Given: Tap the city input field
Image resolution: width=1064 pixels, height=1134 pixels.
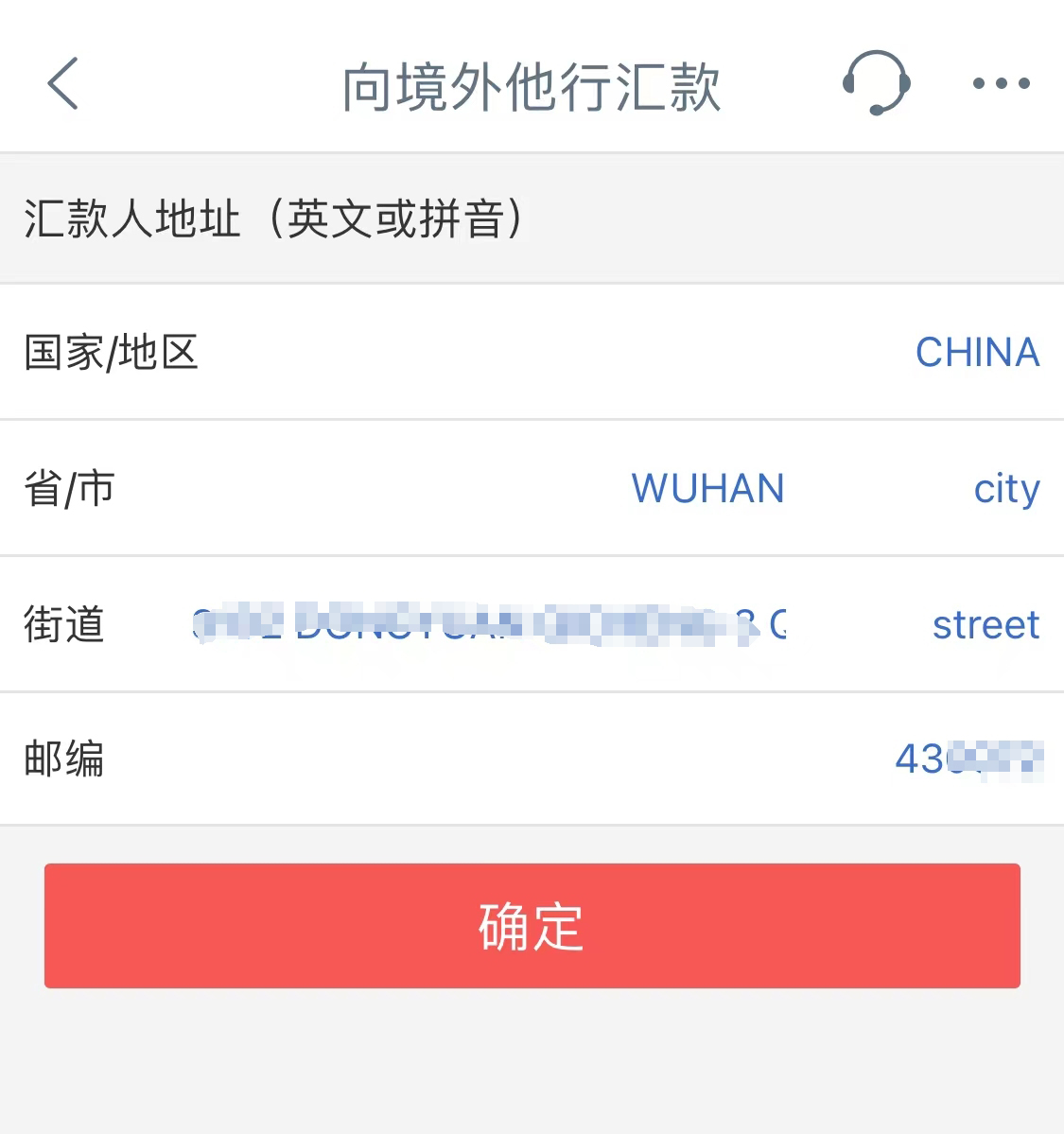Looking at the screenshot, I should [1005, 489].
